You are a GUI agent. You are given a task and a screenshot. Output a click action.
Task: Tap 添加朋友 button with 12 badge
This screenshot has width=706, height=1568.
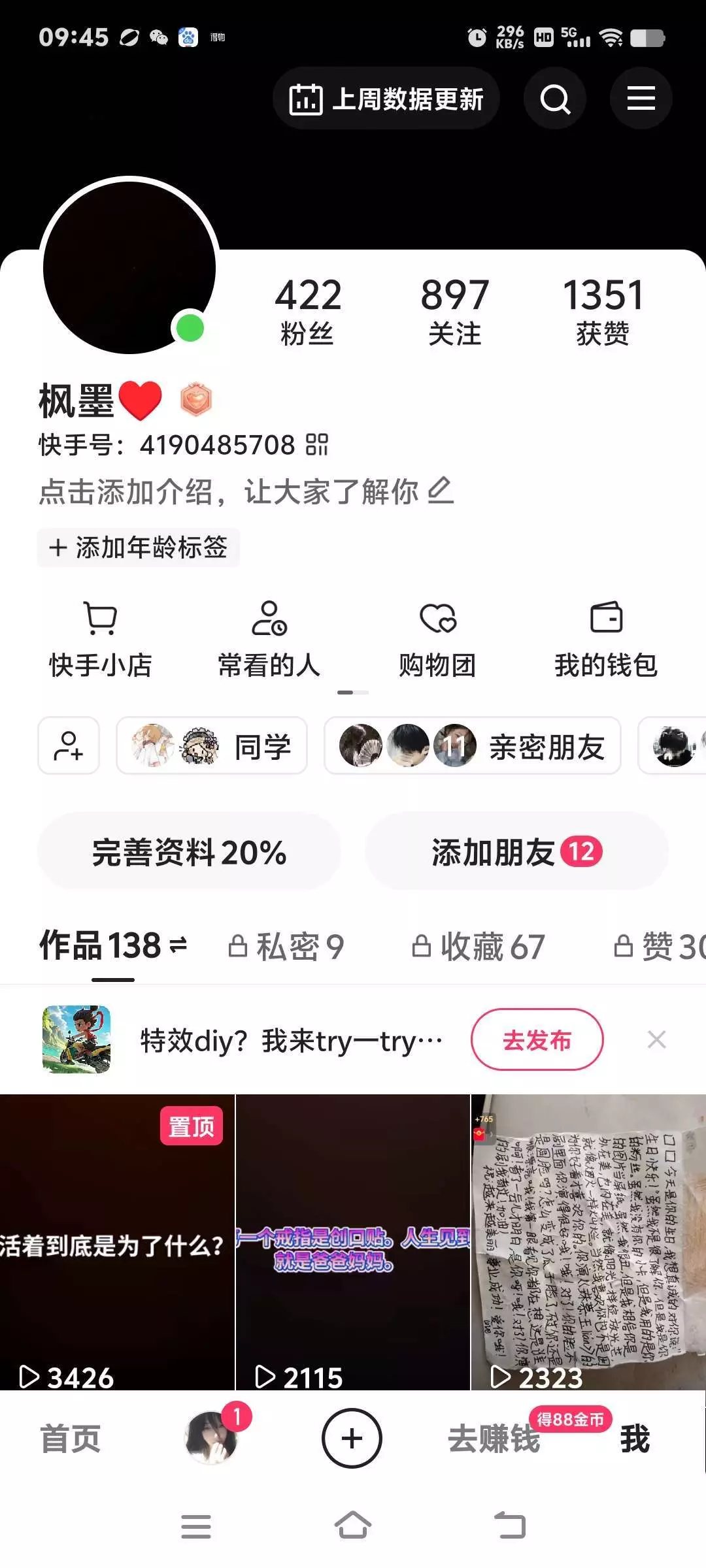516,852
